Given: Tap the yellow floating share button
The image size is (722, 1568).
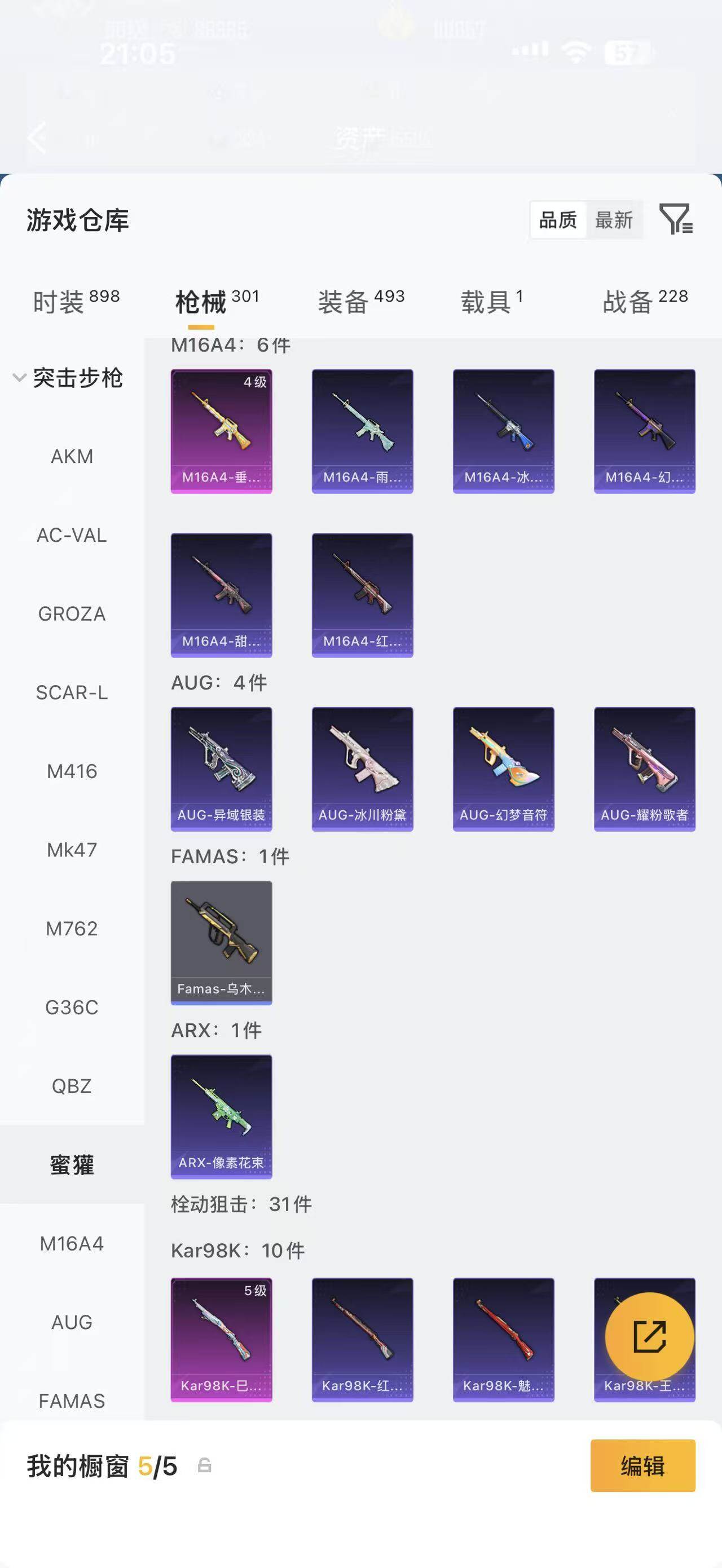Looking at the screenshot, I should pyautogui.click(x=650, y=1336).
